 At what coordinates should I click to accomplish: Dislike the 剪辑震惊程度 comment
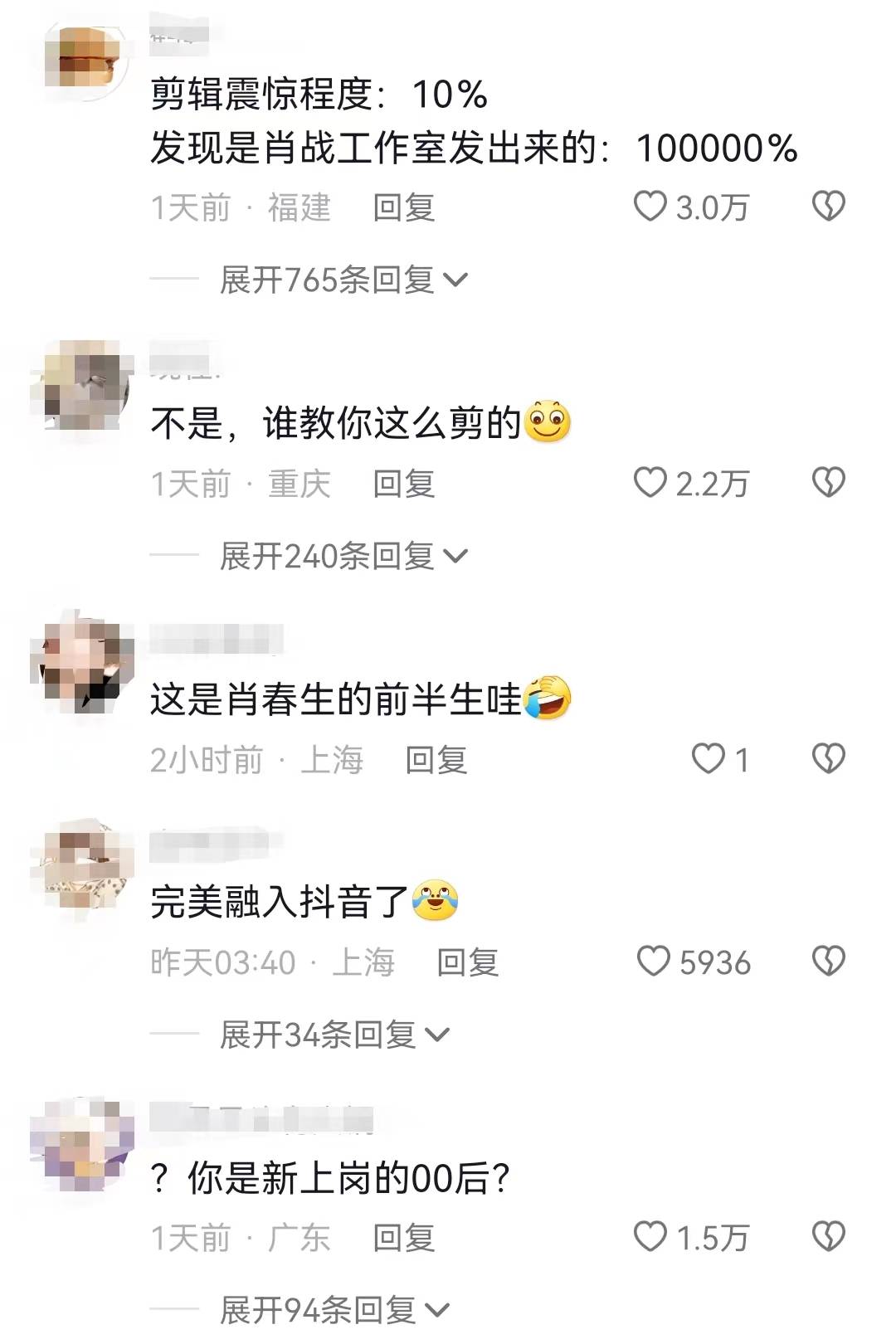click(x=828, y=207)
